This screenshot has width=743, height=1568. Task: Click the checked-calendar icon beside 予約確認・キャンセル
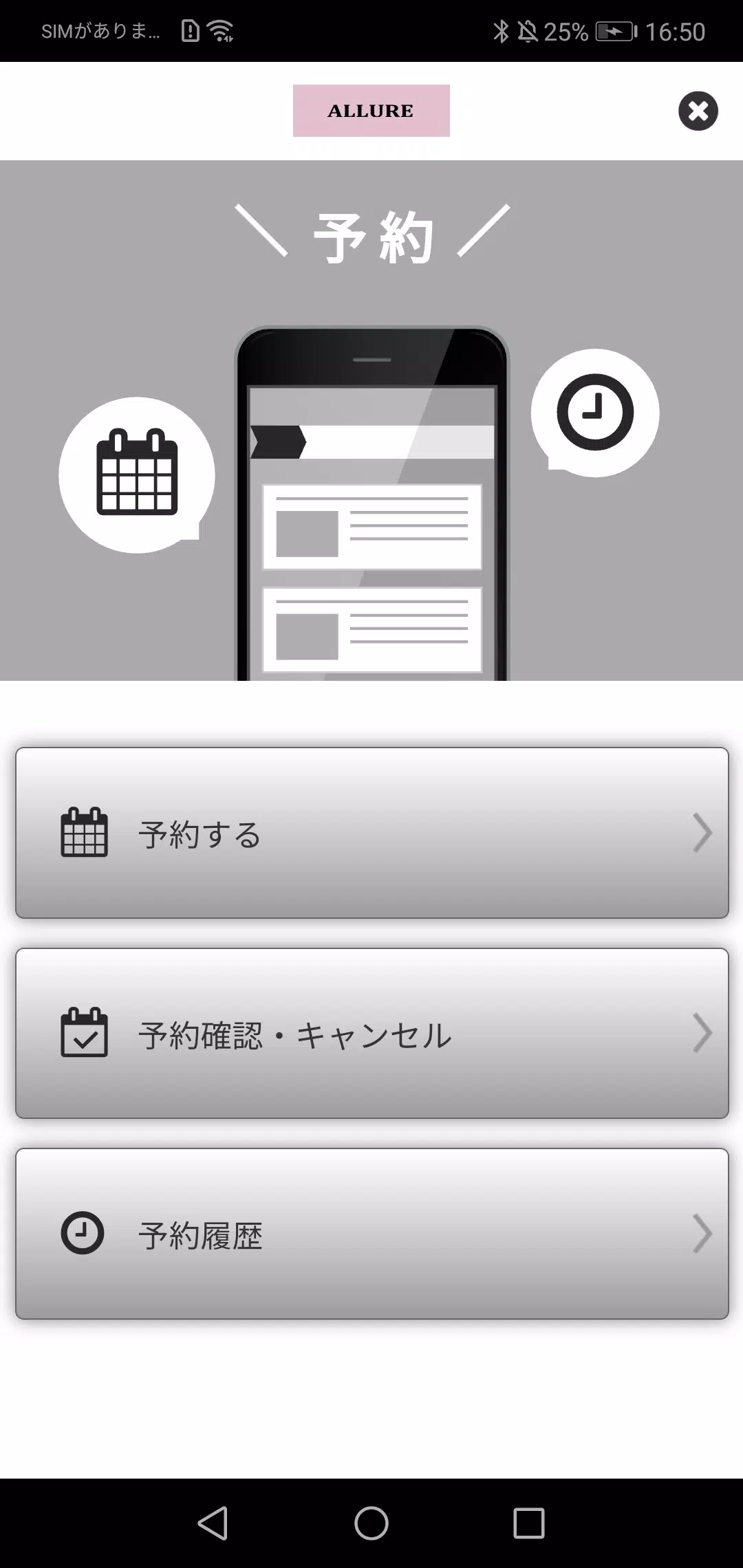pos(84,1032)
